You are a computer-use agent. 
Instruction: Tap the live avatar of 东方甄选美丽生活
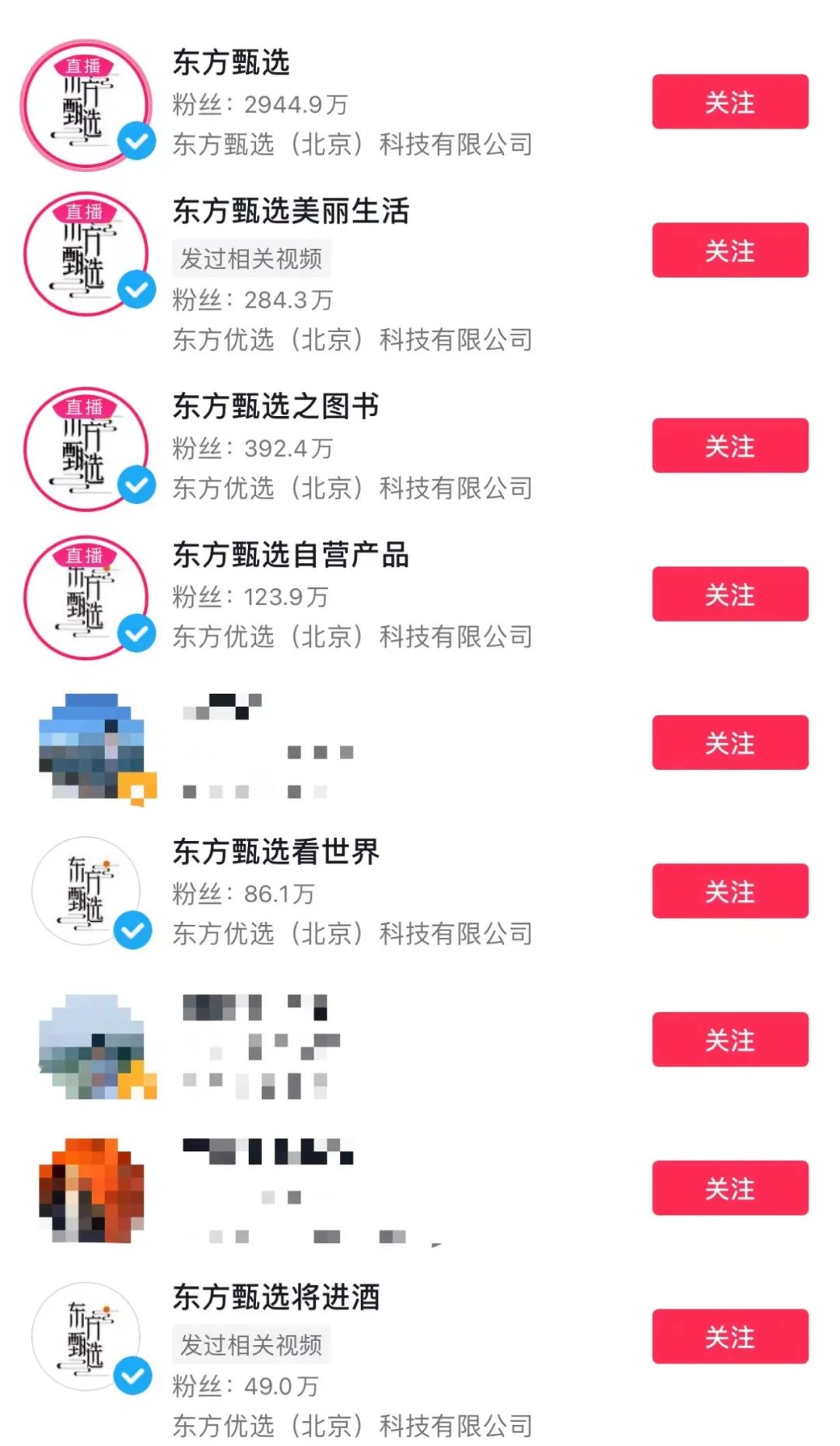click(86, 254)
